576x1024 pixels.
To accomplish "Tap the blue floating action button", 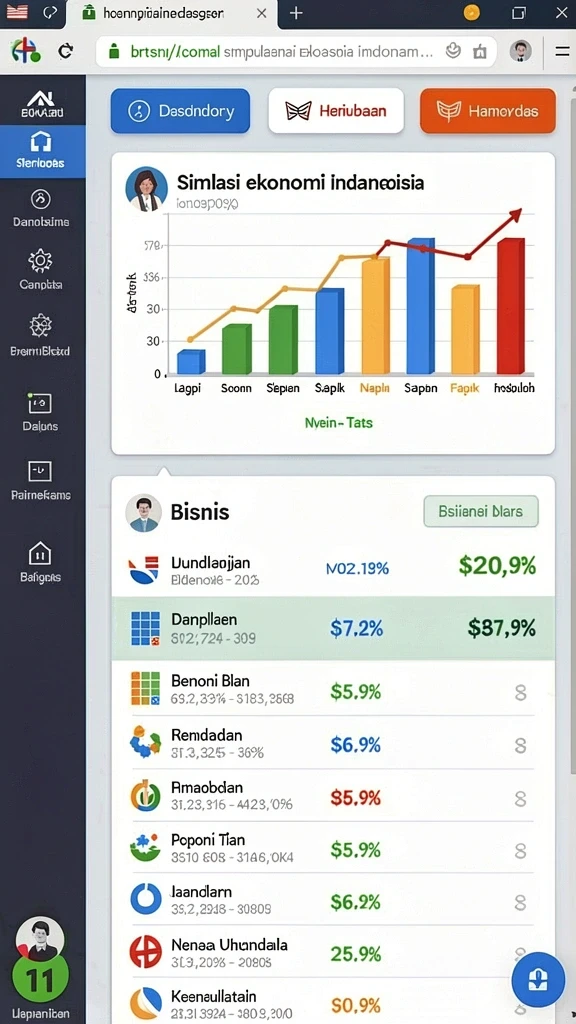I will click(538, 979).
